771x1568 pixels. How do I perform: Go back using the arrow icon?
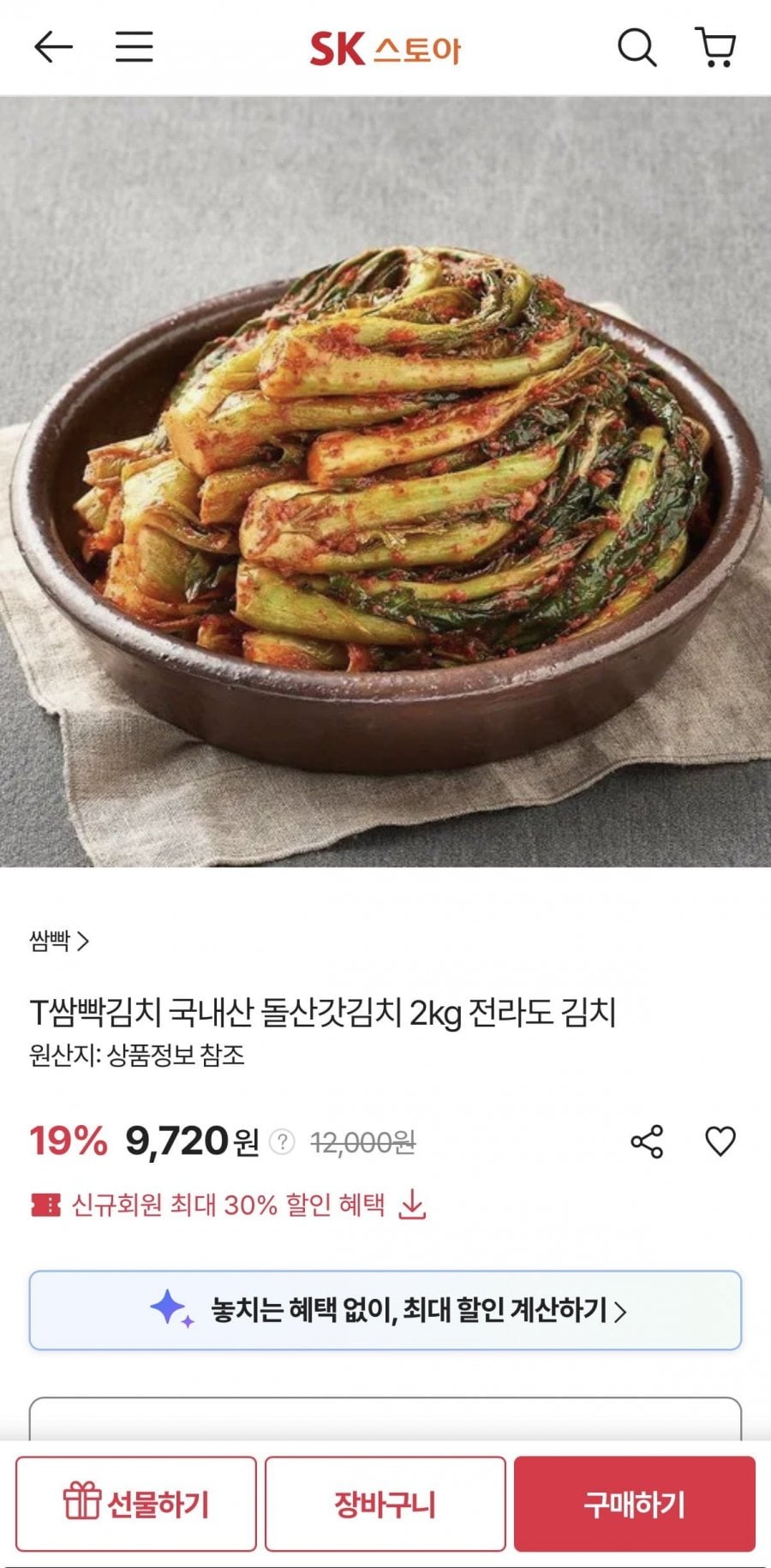tap(53, 47)
